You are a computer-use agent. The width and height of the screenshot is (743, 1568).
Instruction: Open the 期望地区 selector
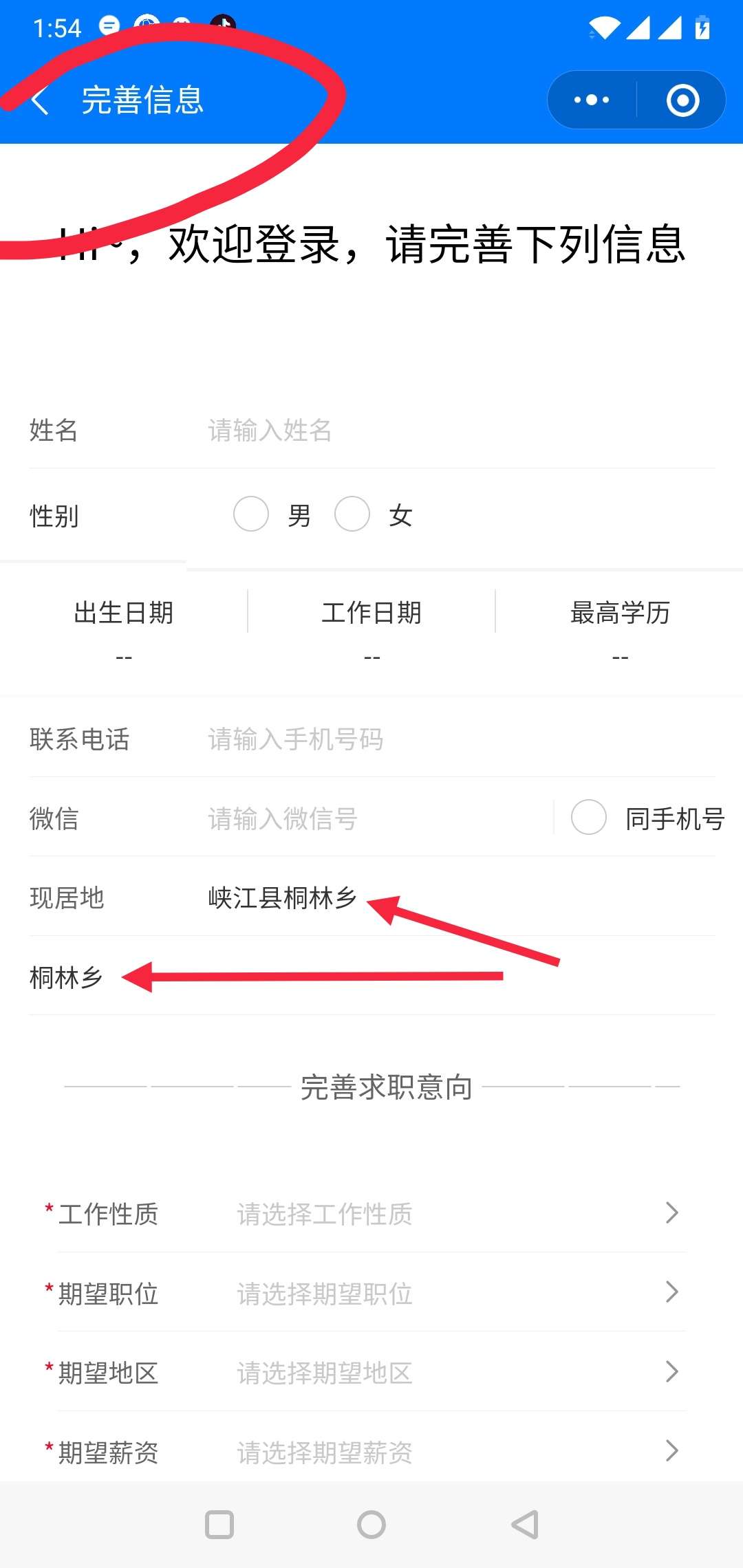coord(454,1373)
